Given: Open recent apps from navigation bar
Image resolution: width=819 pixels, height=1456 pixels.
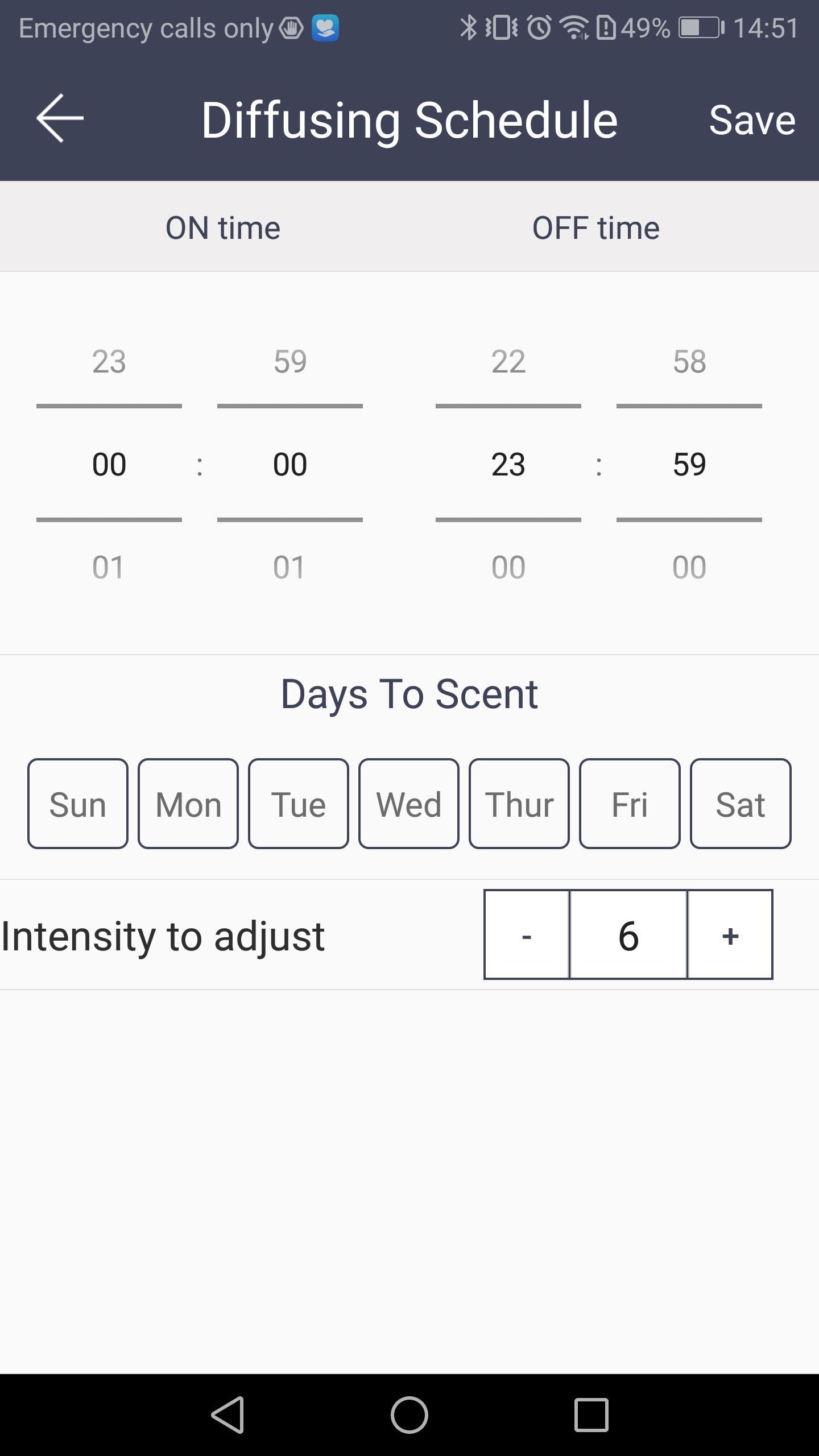Looking at the screenshot, I should pyautogui.click(x=591, y=1414).
